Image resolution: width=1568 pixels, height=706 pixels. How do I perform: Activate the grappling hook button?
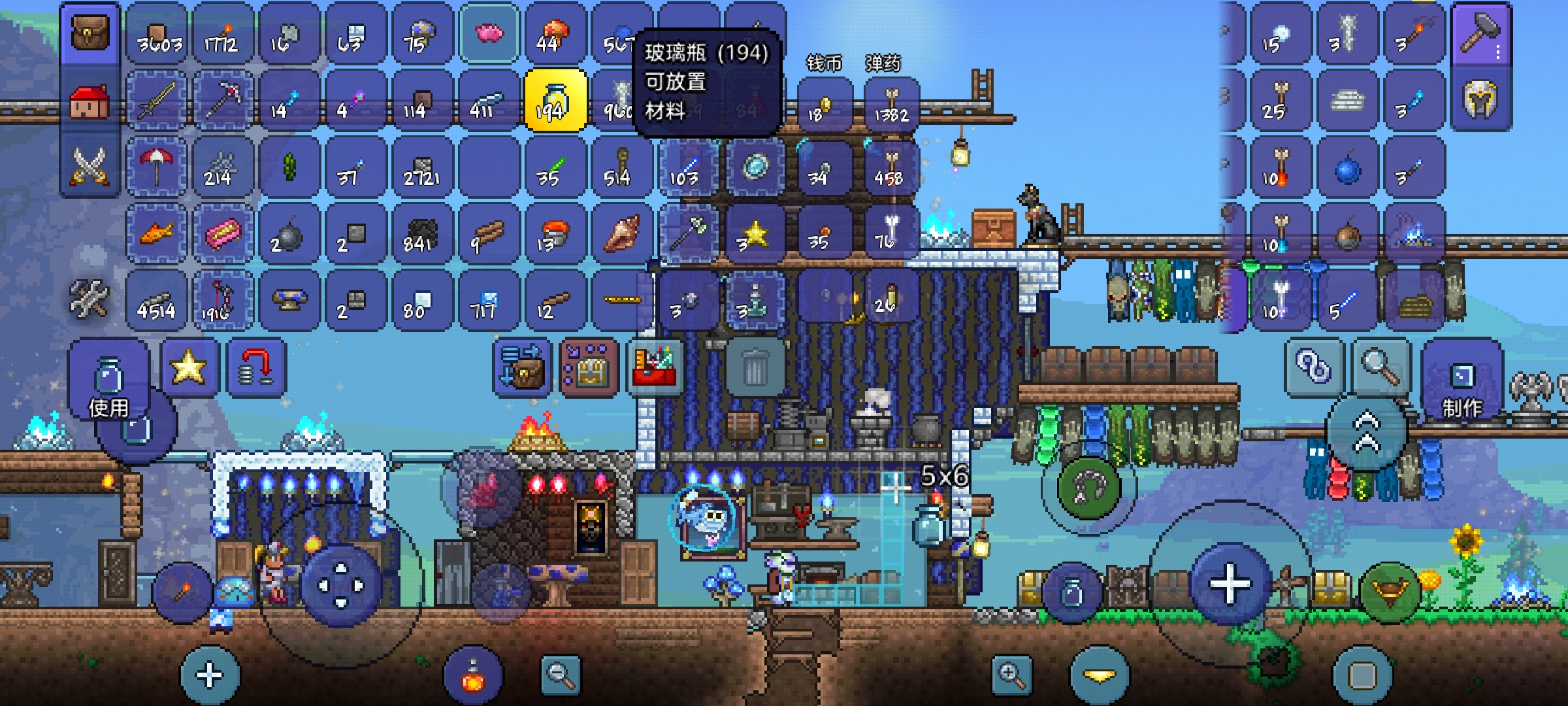point(1088,488)
